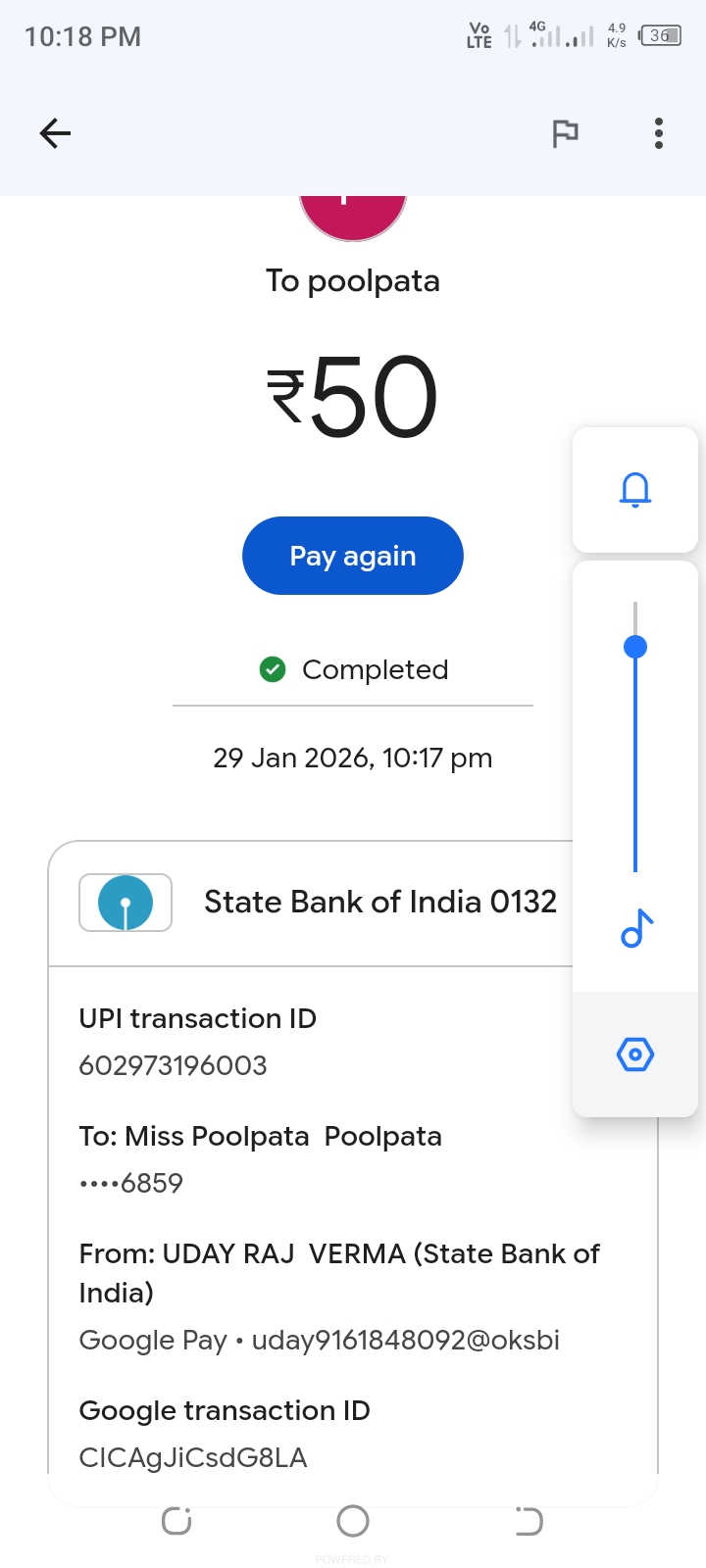Open volume settings via the gear icon

click(635, 1054)
